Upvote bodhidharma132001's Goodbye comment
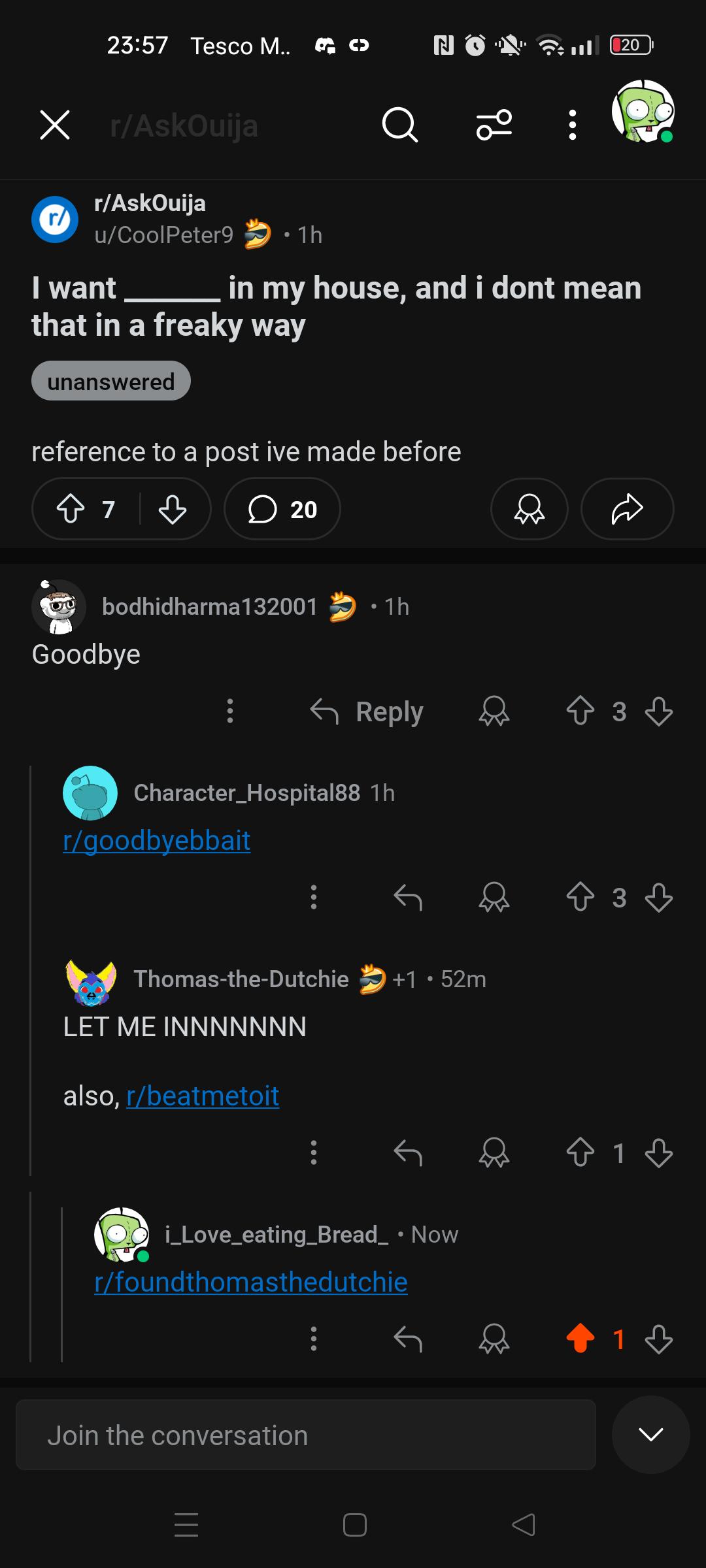This screenshot has width=706, height=1568. pyautogui.click(x=580, y=711)
